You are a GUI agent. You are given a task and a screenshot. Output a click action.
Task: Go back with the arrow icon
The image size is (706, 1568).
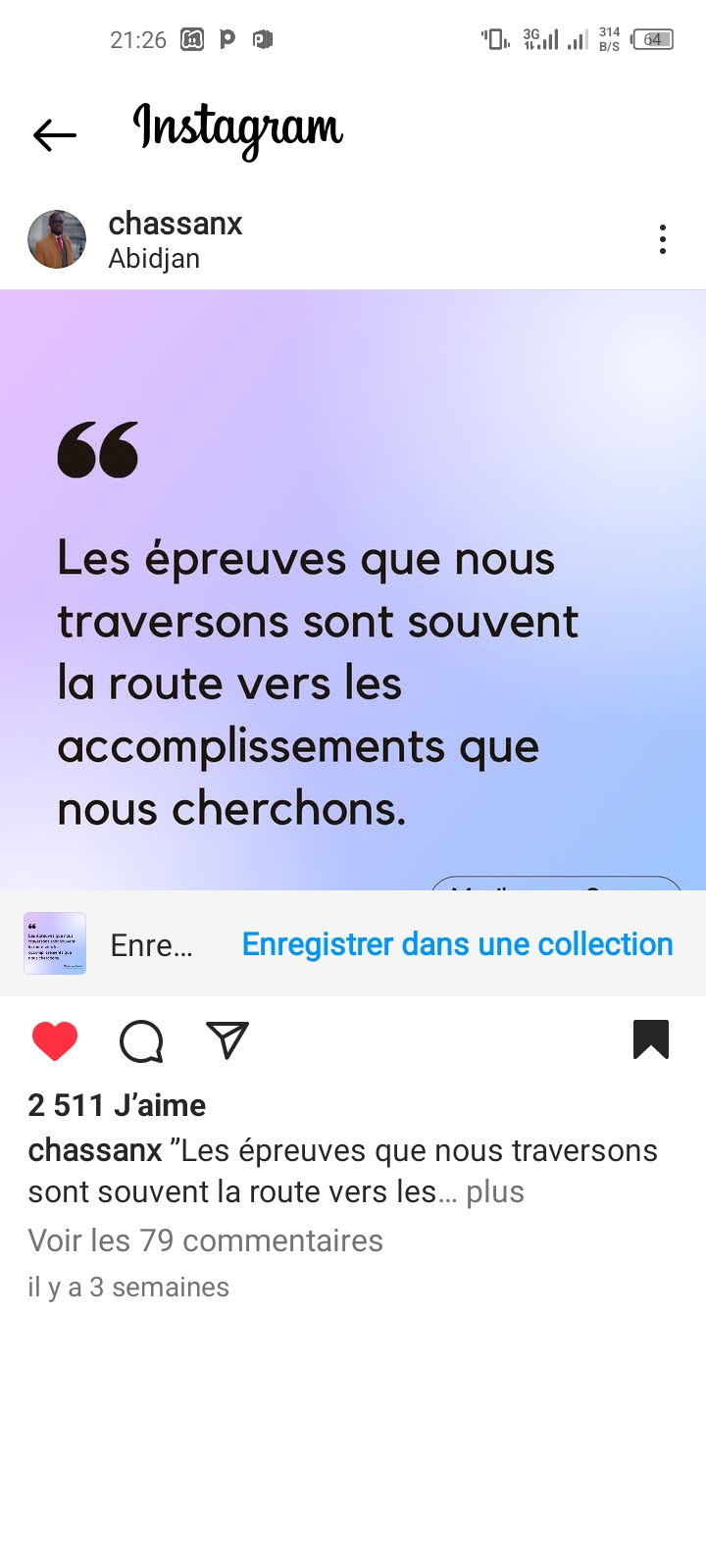(54, 134)
